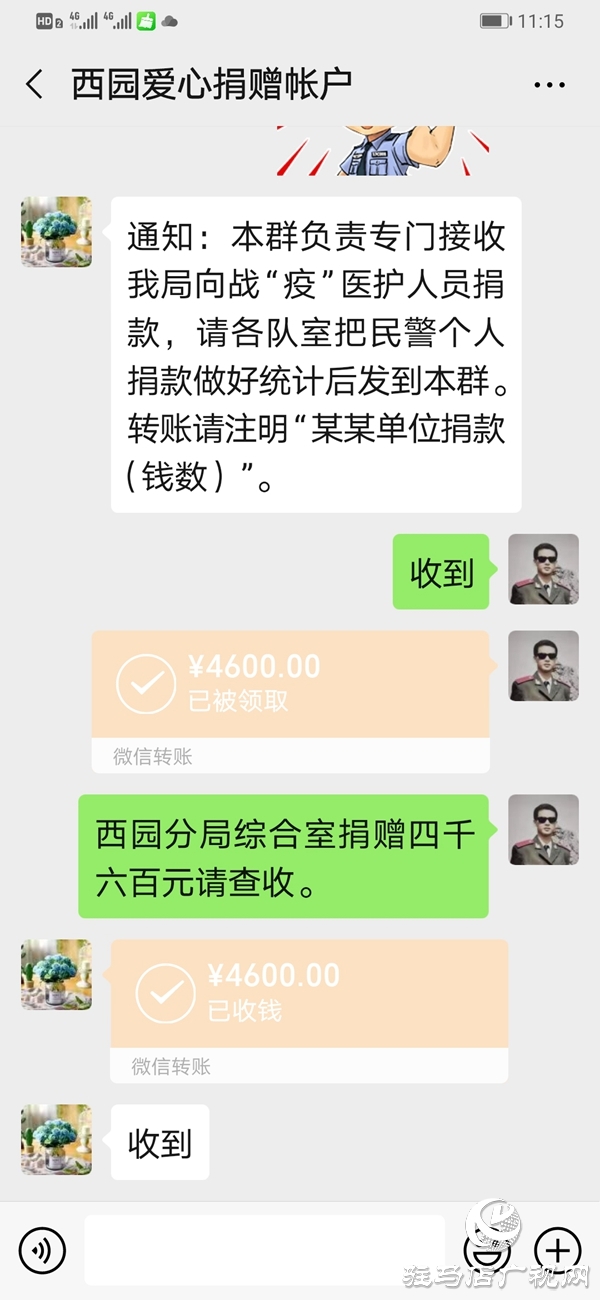Screen dimensions: 600x1300
Task: Open the ¥4600.00 已收钱 transfer card
Action: (308, 1010)
